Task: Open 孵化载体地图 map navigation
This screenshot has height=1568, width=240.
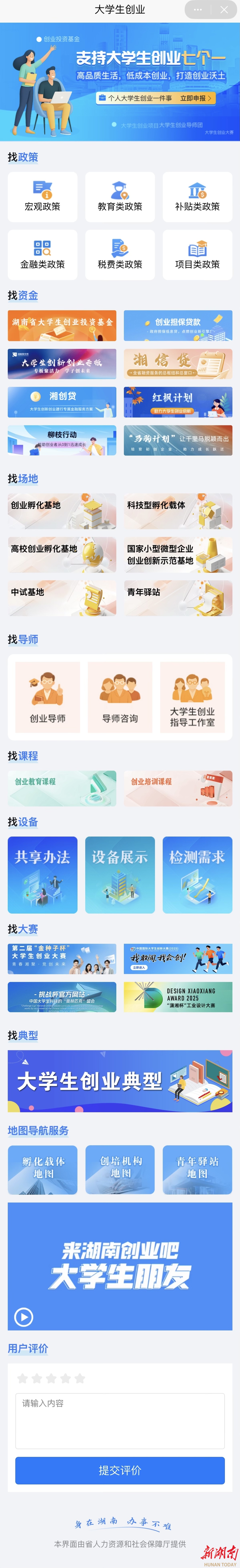Action: [43, 1170]
